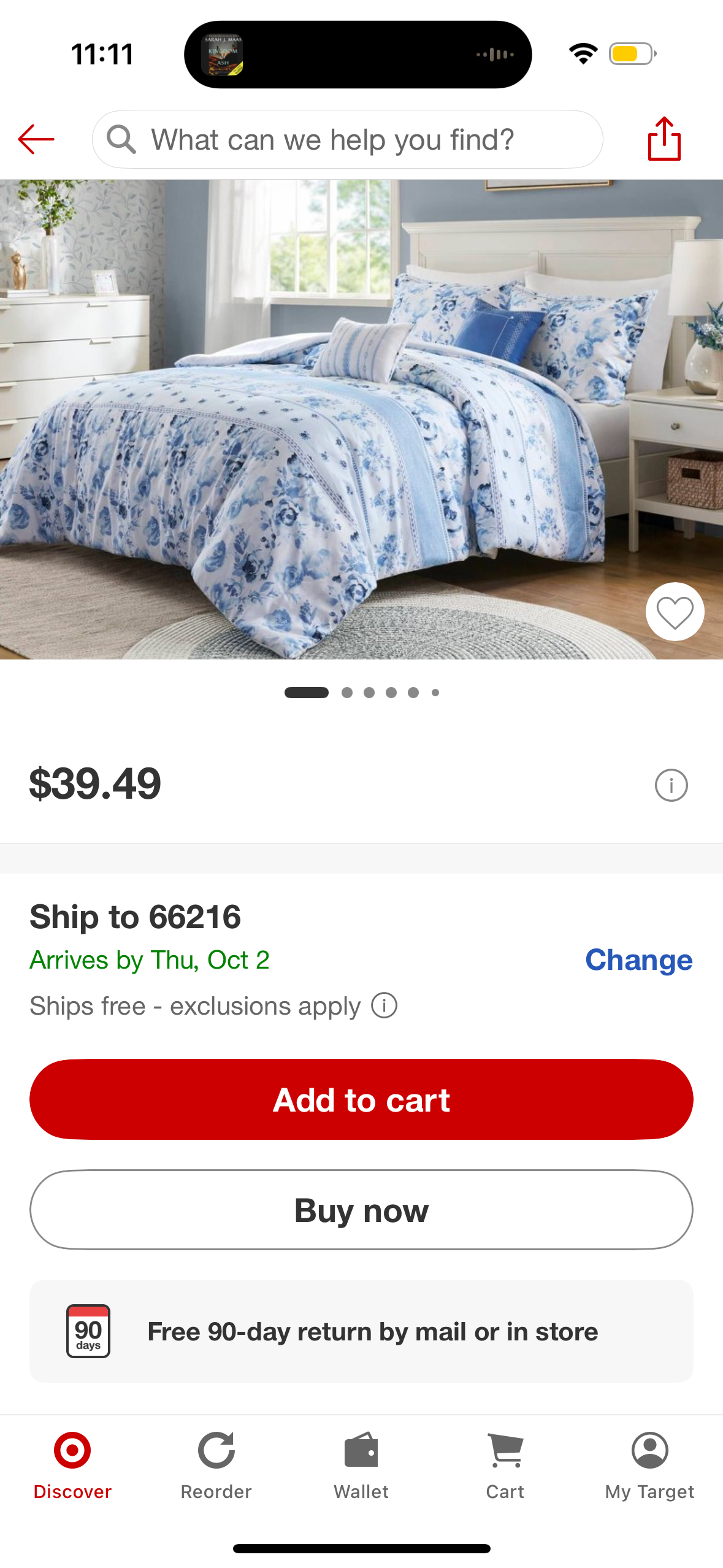Favorite this item with the heart
This screenshot has height=1568, width=723.
[675, 612]
